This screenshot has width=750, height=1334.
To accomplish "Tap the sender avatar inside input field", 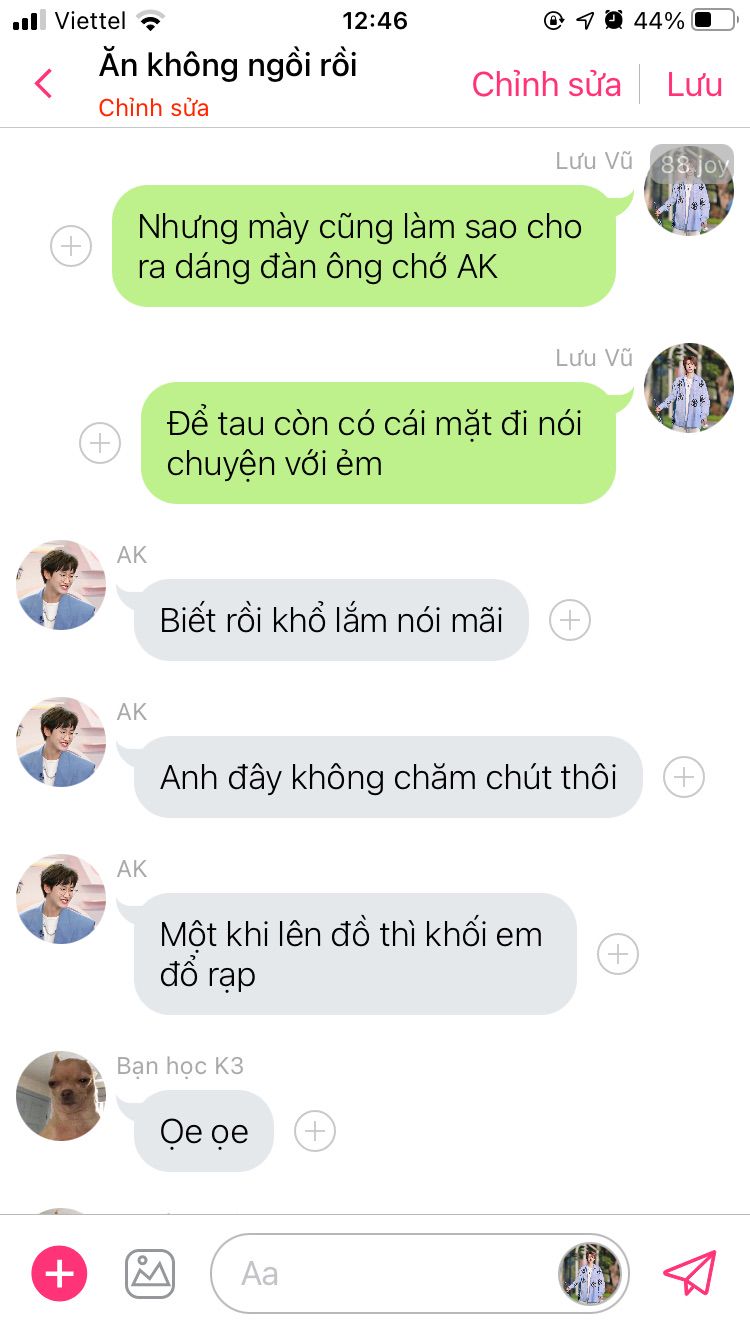I will (x=589, y=1274).
